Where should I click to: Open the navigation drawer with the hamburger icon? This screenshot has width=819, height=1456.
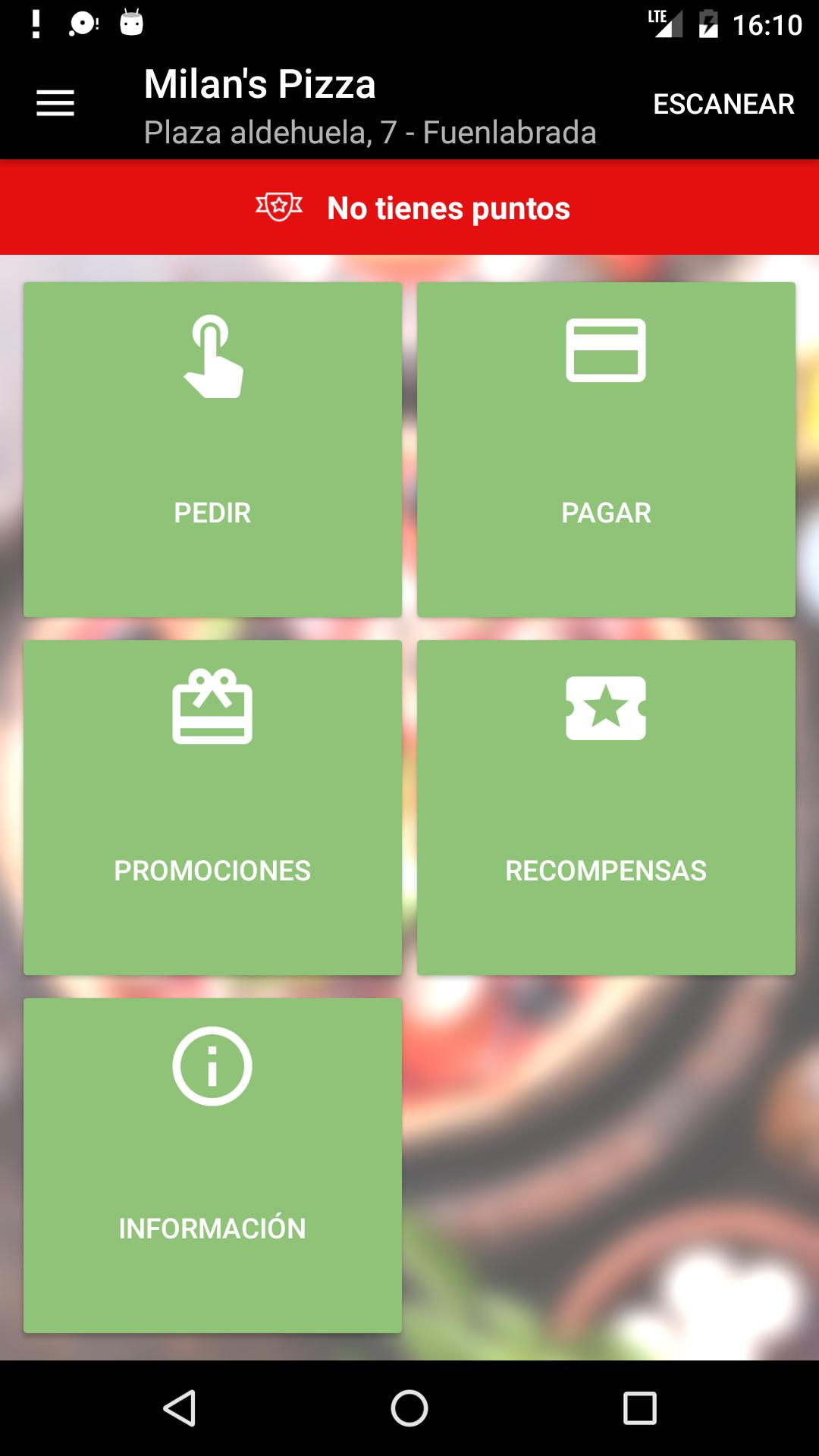tap(54, 102)
